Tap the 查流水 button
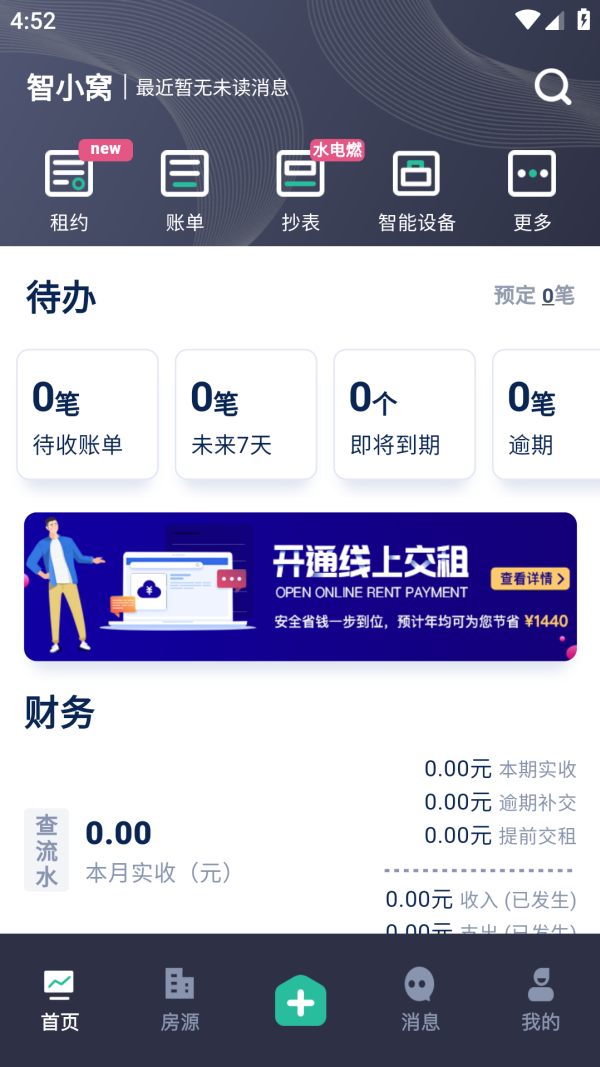 tap(46, 850)
